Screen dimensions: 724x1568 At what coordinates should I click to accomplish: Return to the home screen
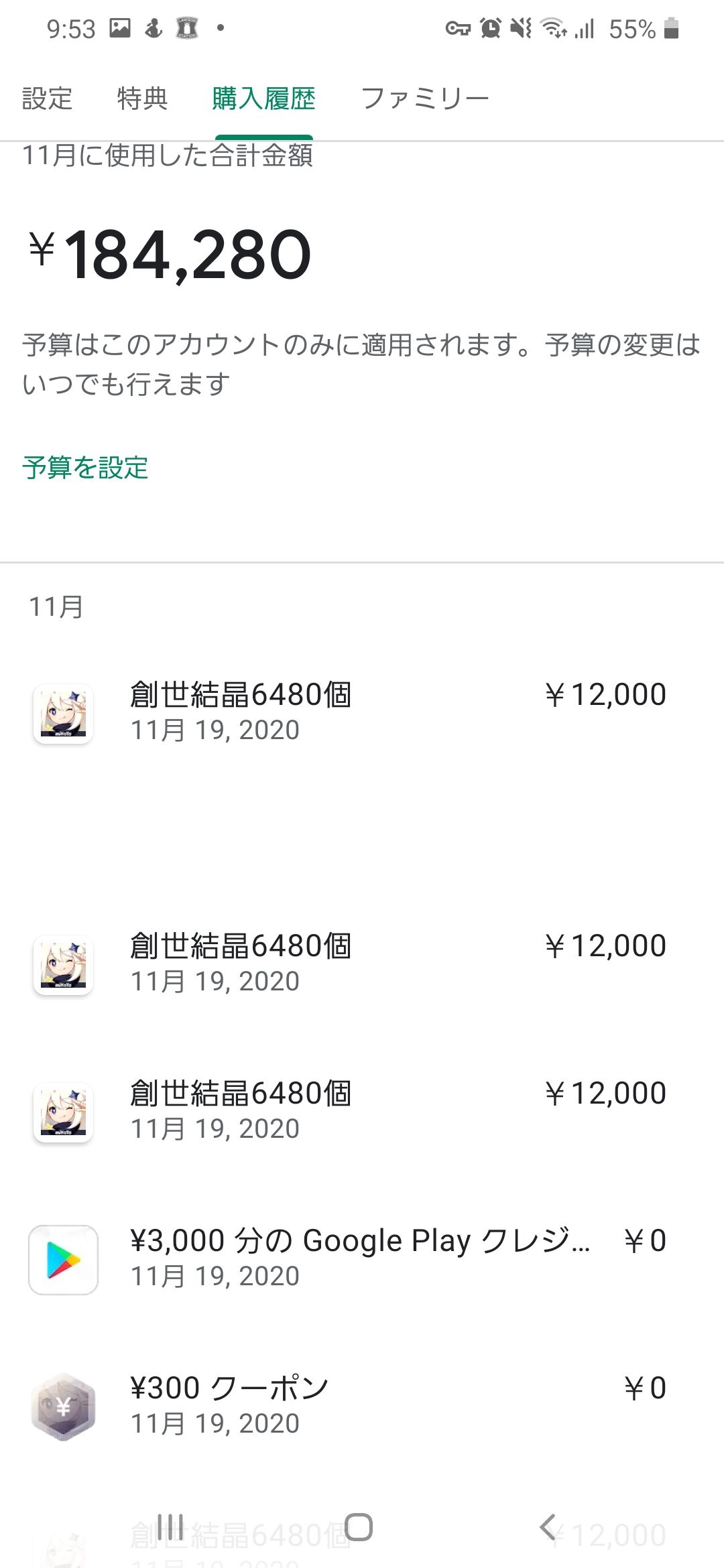point(359,1527)
